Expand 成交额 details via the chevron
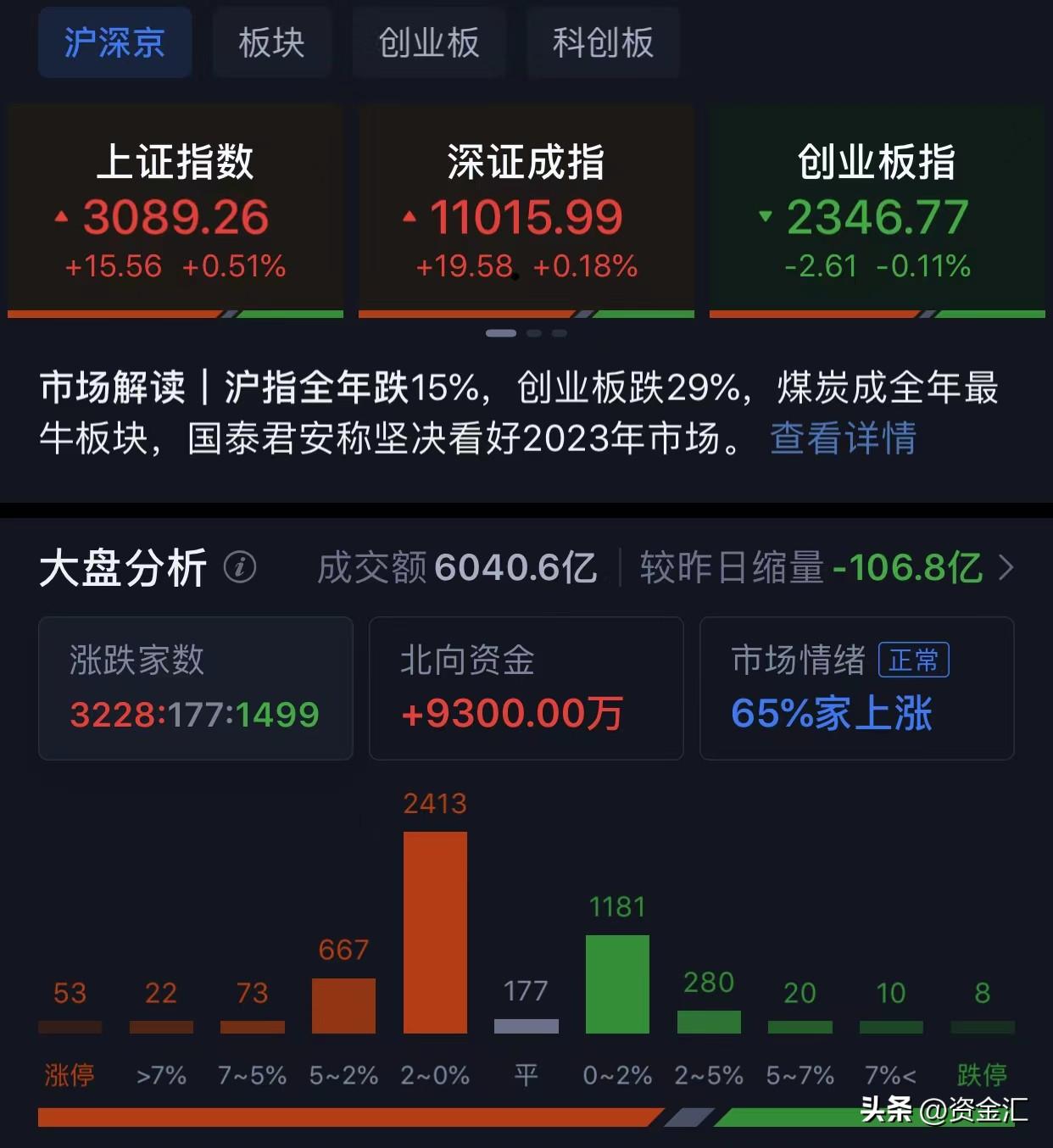Viewport: 1053px width, 1148px height. (x=1006, y=567)
